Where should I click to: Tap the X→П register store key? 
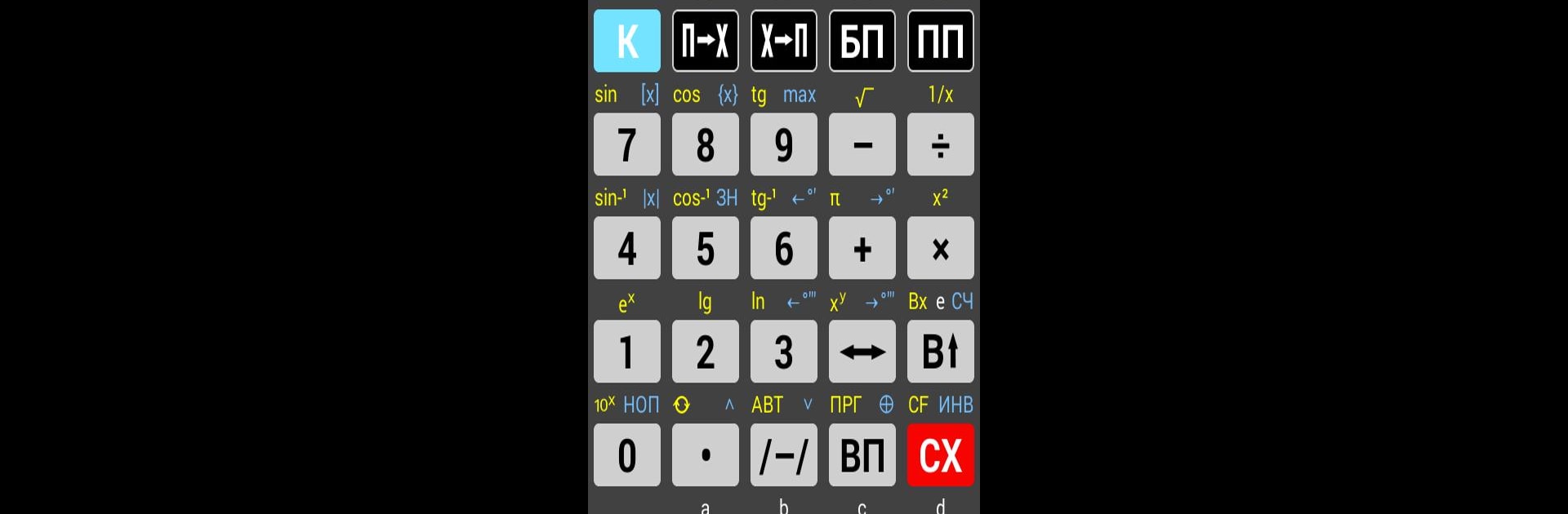(x=783, y=41)
